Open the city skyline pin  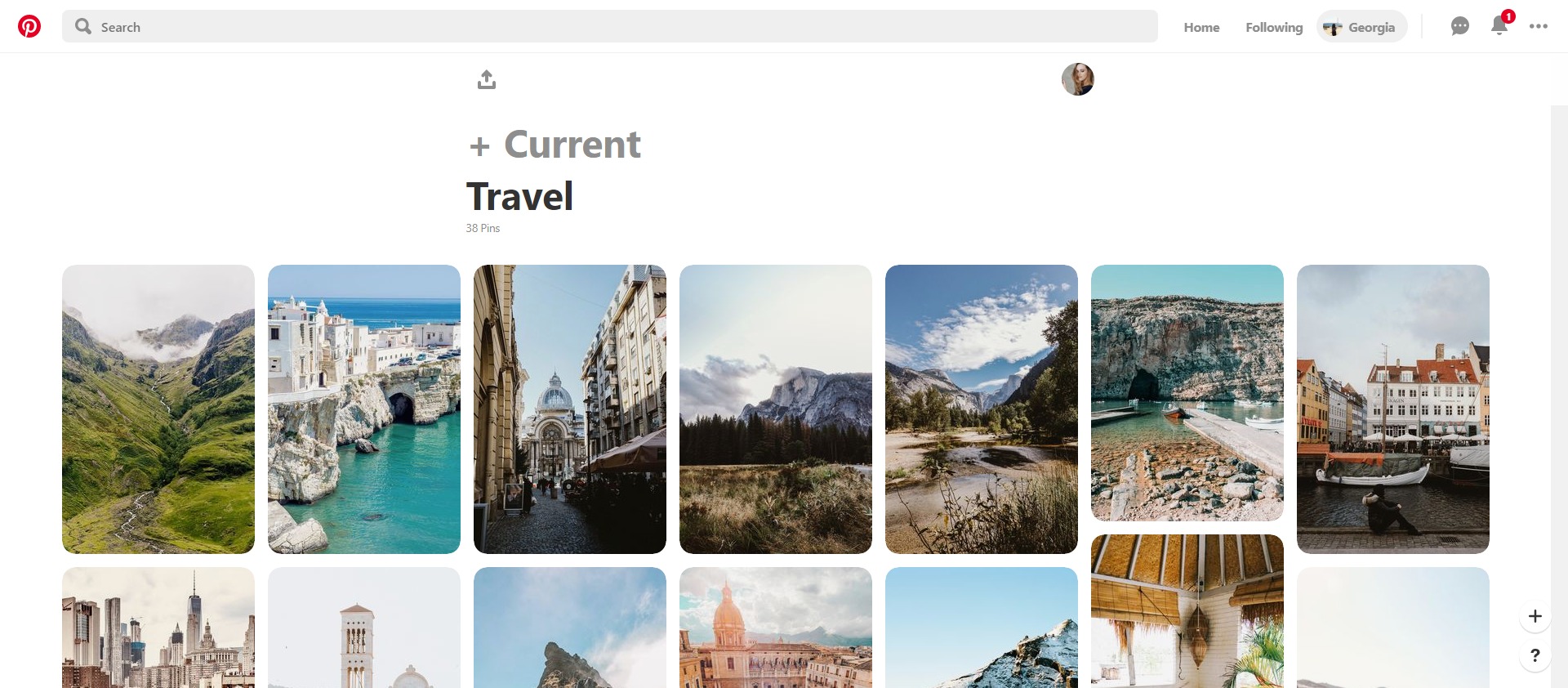[x=158, y=628]
